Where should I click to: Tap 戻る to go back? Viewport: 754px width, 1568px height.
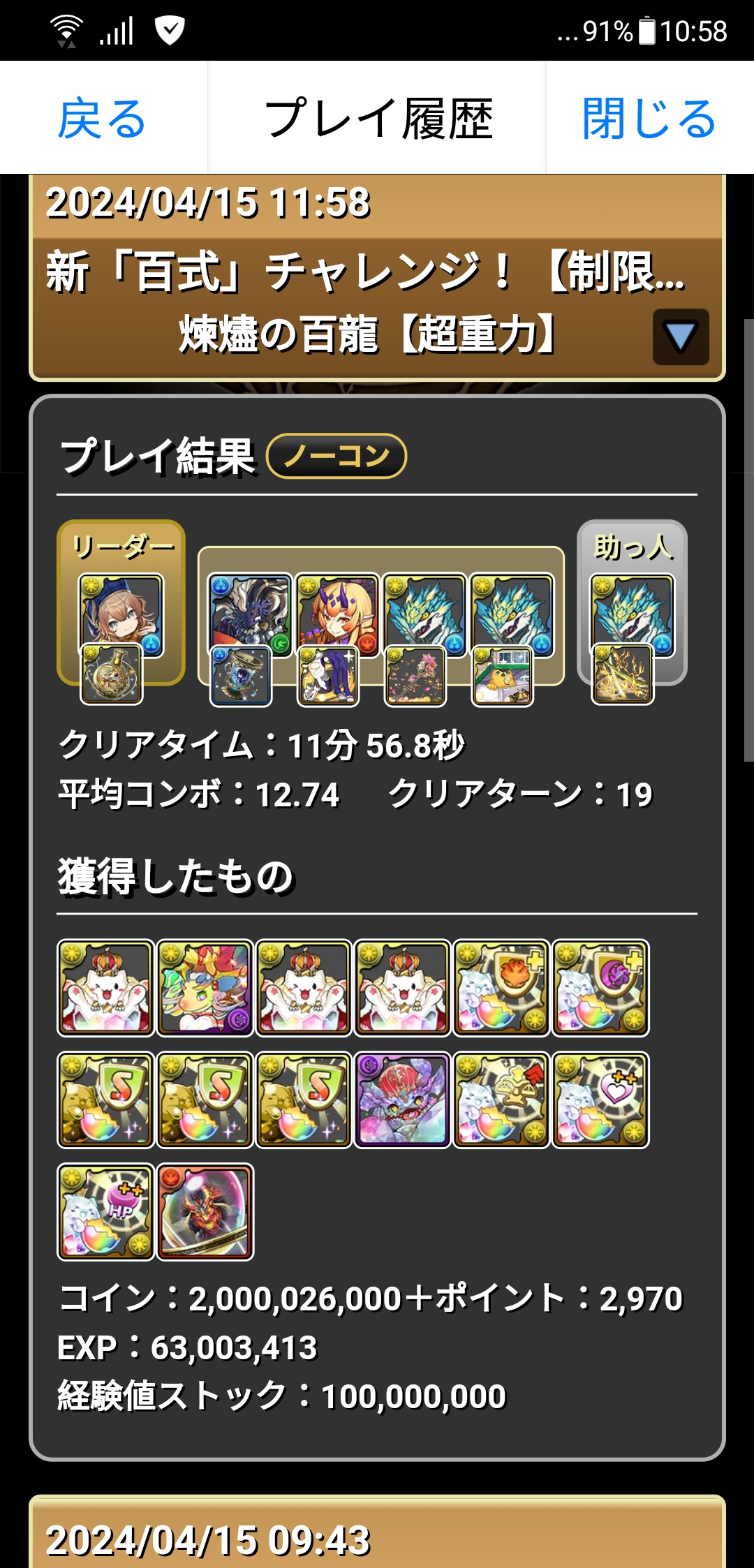click(x=102, y=119)
